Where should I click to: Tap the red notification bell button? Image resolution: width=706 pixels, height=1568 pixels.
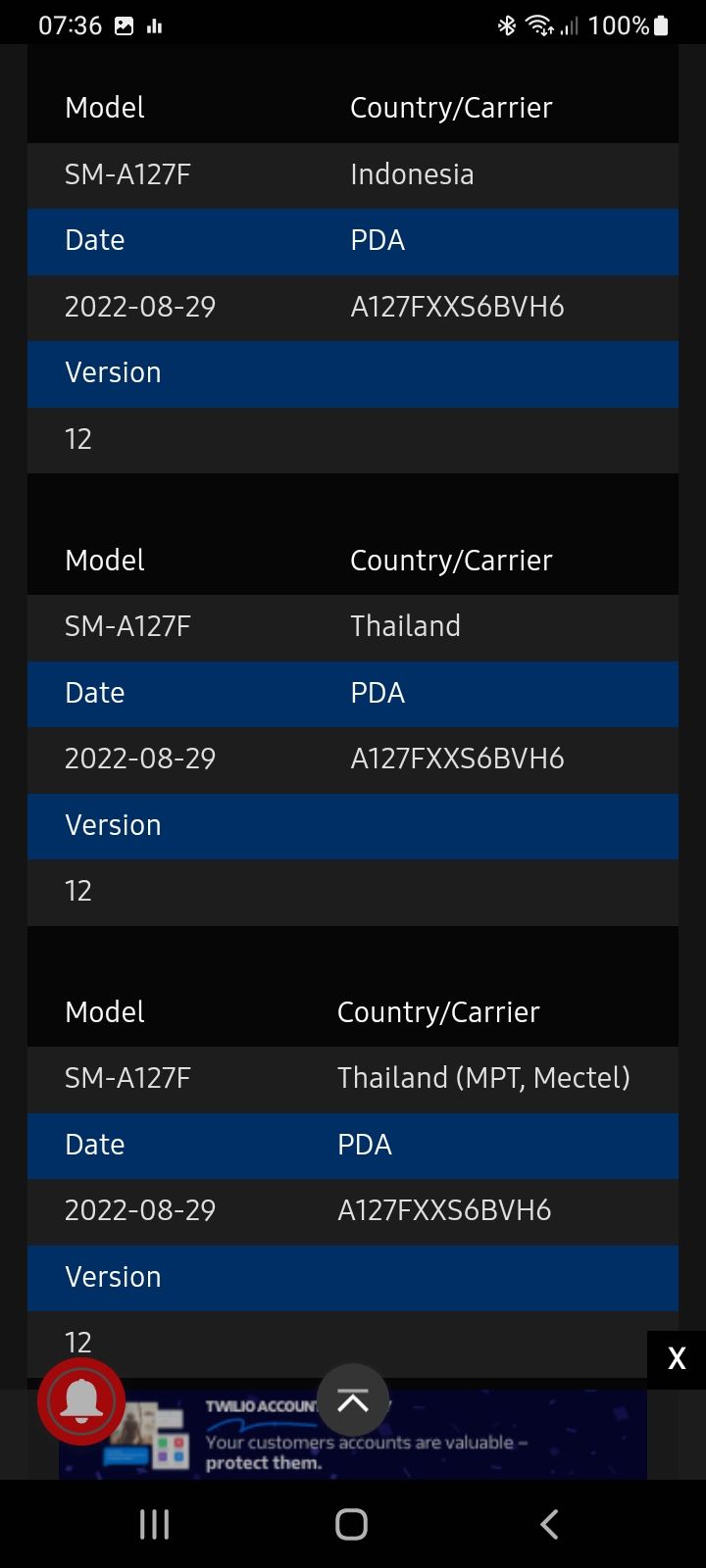click(81, 1401)
